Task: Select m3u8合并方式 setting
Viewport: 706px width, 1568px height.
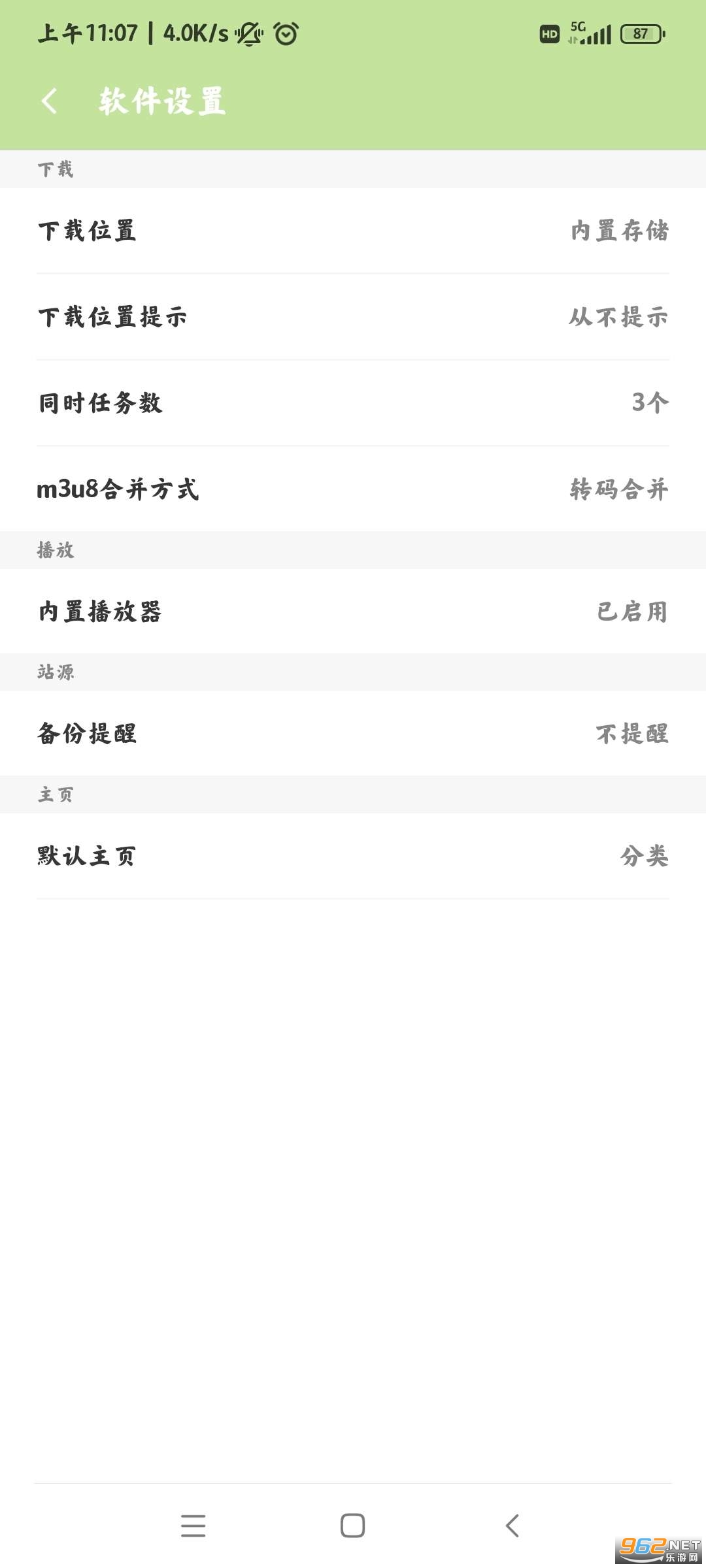Action: click(353, 489)
